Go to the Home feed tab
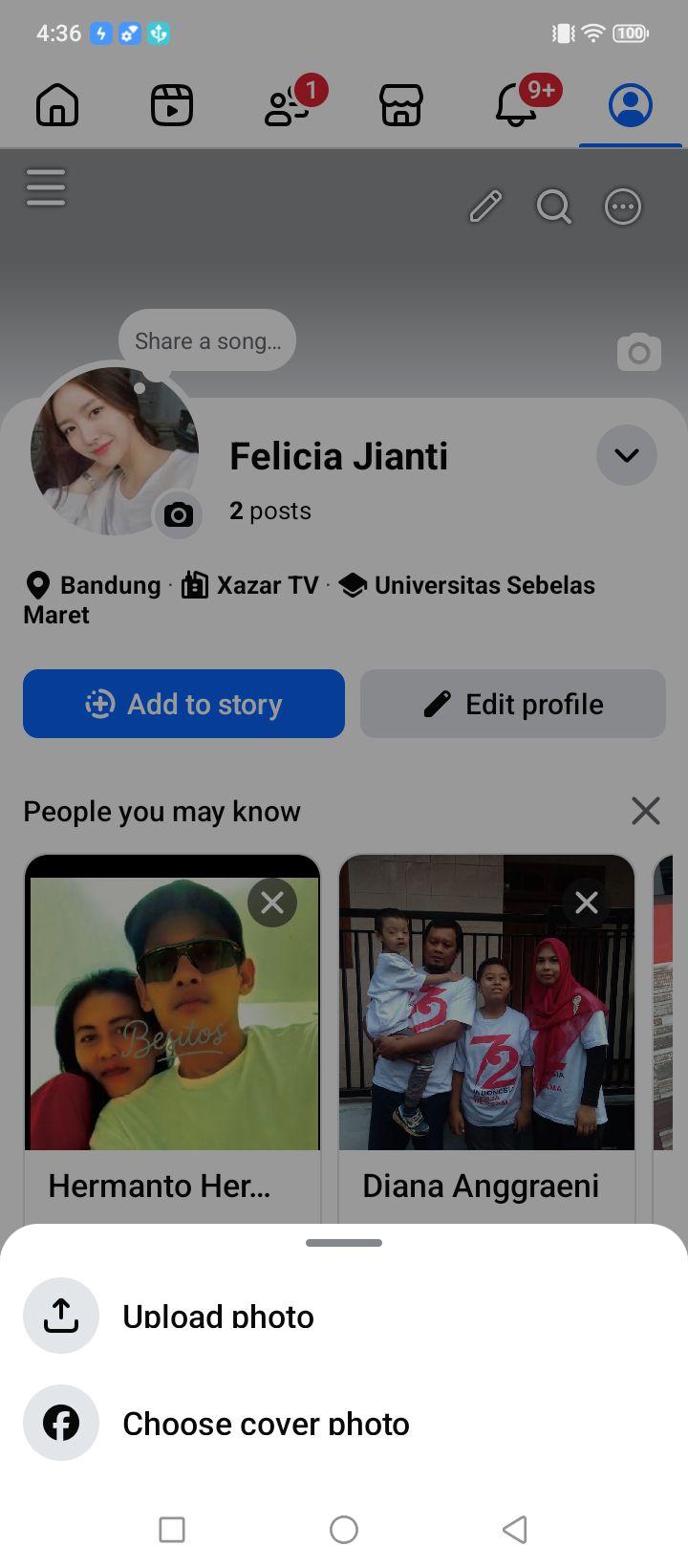 tap(57, 104)
